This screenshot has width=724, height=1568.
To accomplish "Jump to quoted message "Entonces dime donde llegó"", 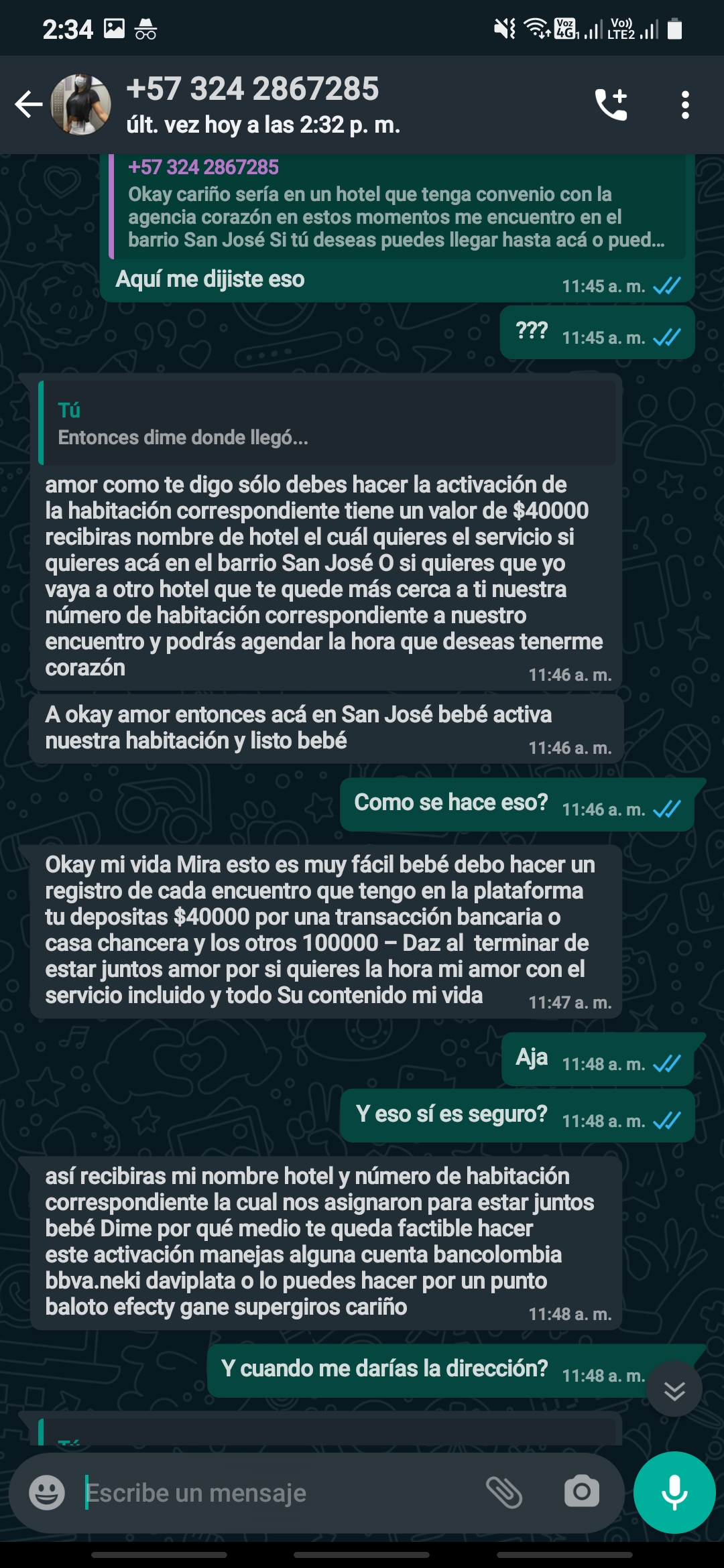I will click(327, 423).
